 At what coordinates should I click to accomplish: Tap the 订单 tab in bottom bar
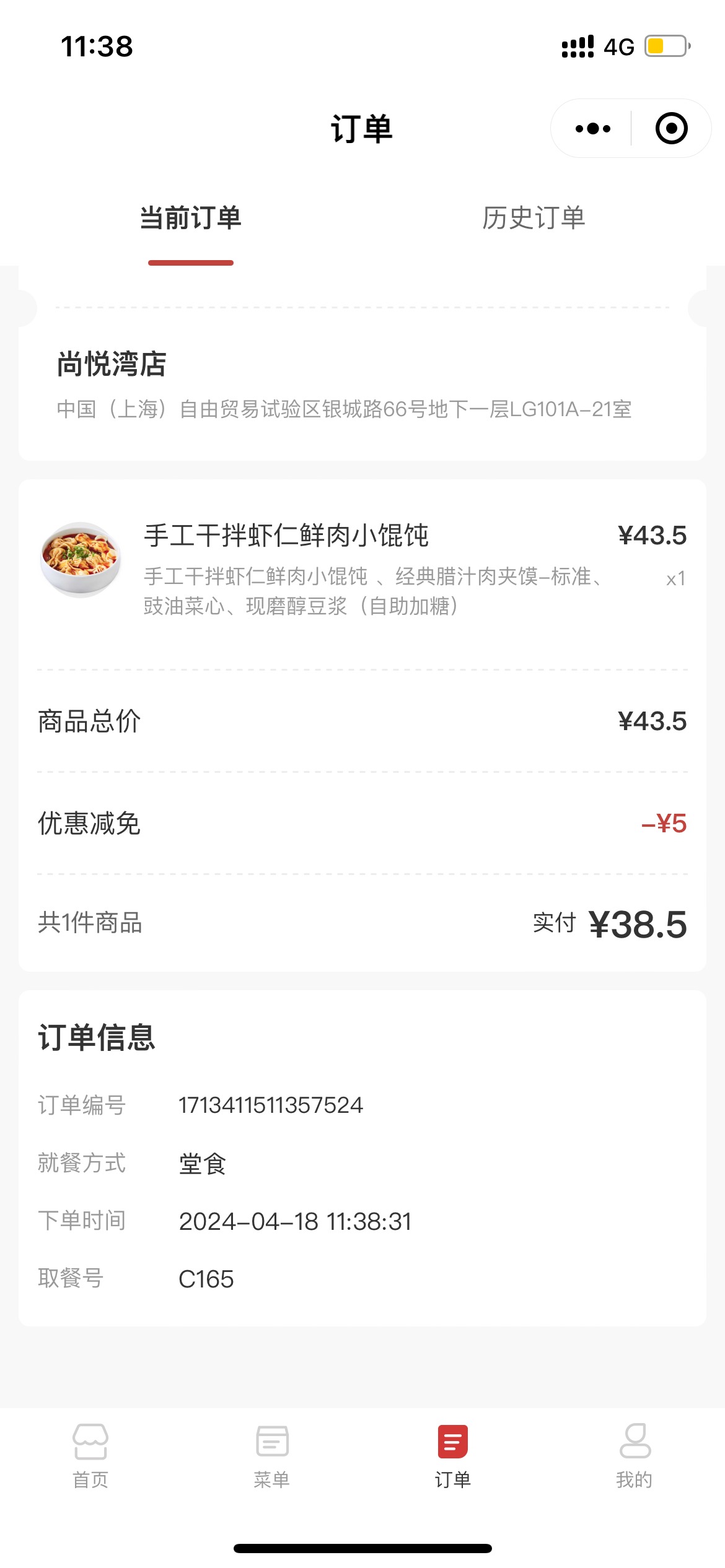click(453, 1456)
